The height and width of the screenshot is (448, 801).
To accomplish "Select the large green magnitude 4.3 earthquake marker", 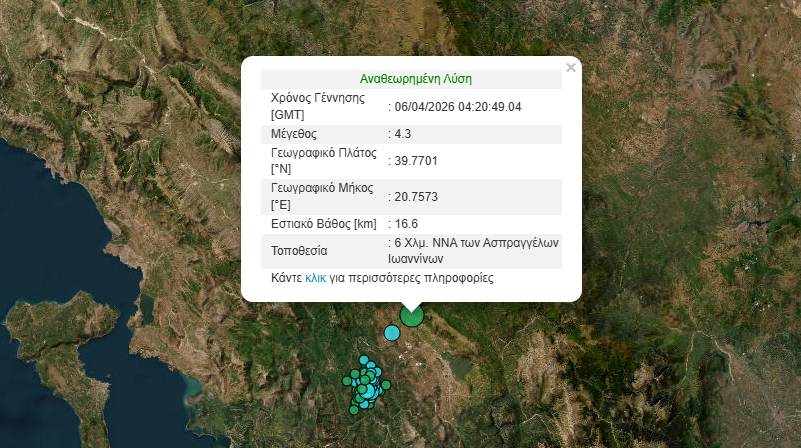I will [x=412, y=317].
